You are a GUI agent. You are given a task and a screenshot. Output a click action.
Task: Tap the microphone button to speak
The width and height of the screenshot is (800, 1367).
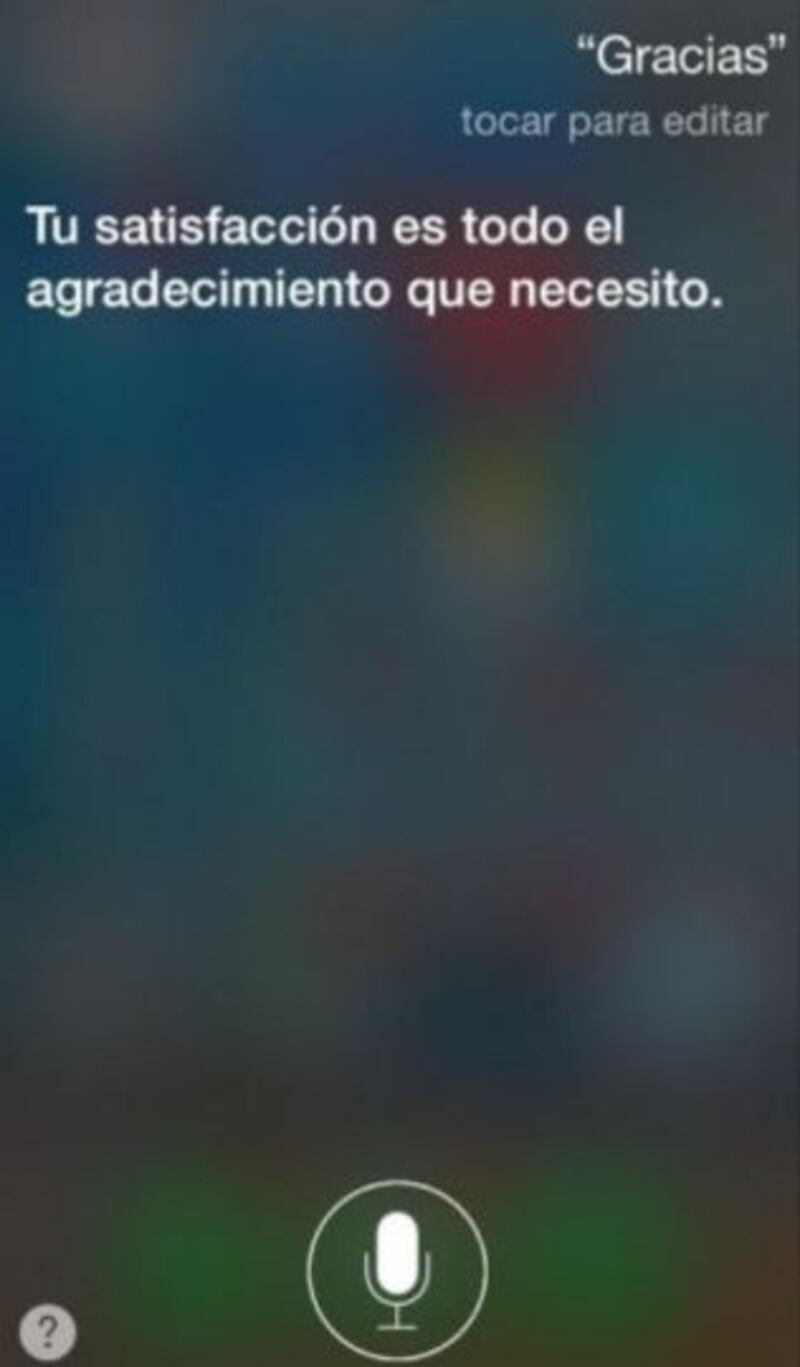point(397,1271)
